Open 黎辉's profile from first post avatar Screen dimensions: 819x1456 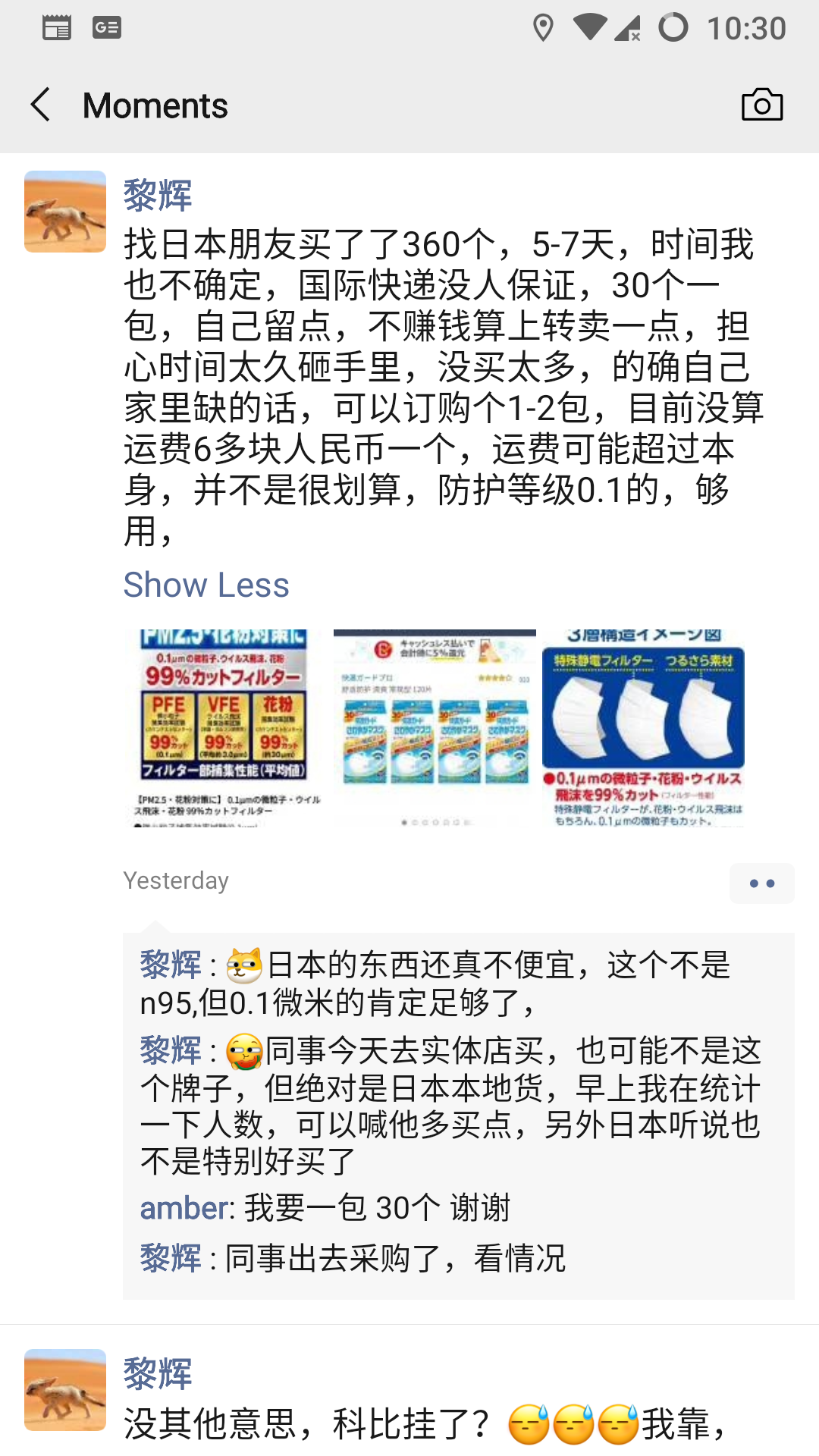(65, 212)
